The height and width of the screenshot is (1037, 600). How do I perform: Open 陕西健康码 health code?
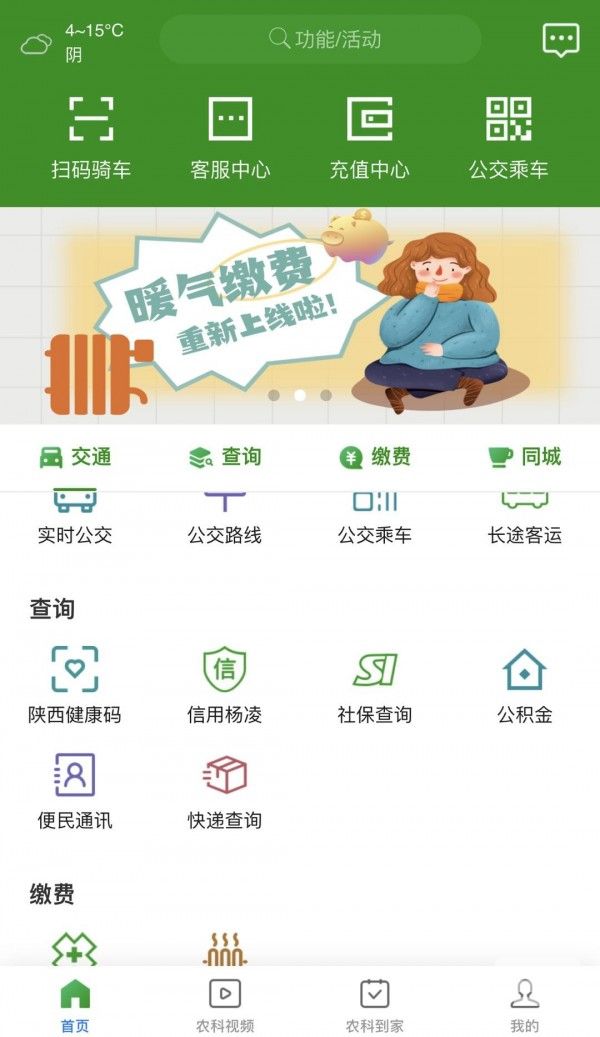click(75, 684)
